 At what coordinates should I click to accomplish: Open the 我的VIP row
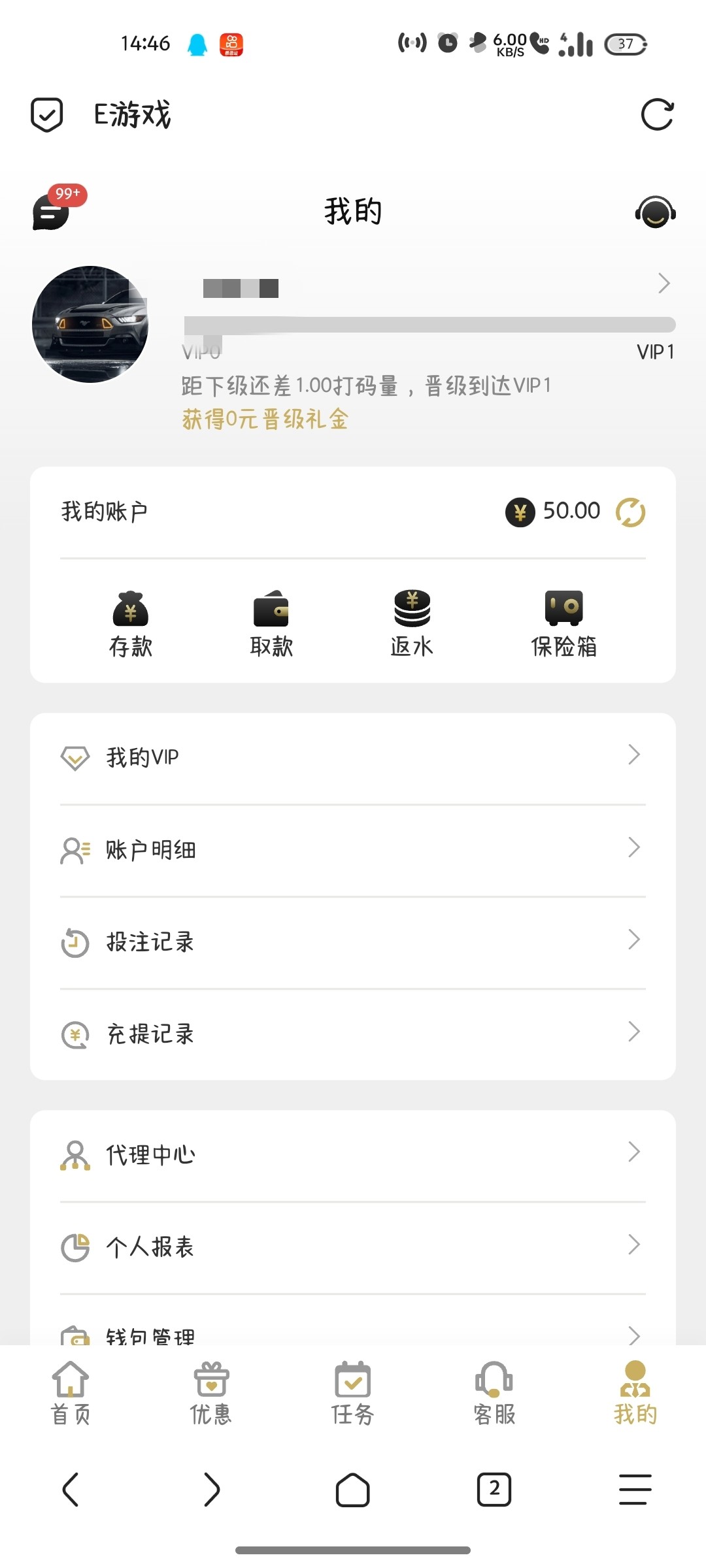(353, 757)
